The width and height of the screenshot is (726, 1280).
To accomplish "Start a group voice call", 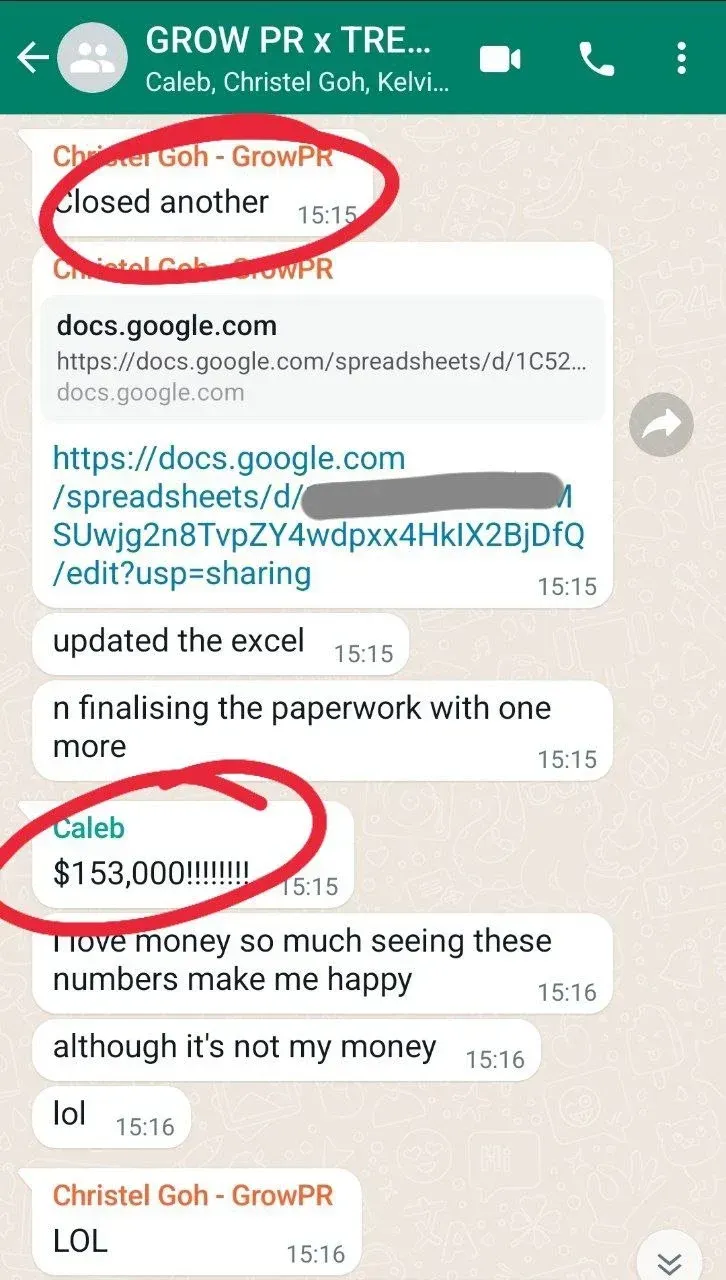I will click(597, 60).
